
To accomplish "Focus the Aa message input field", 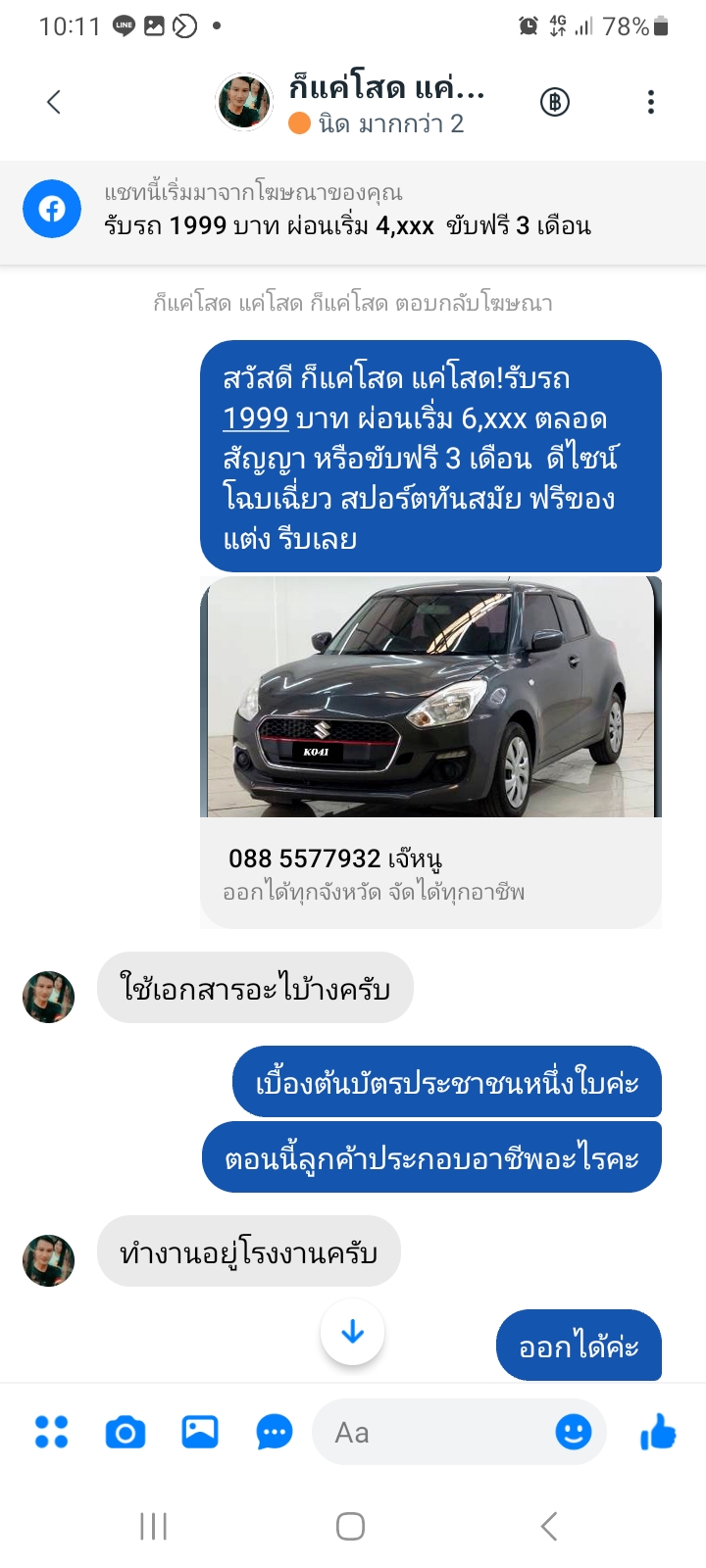I will click(x=431, y=1432).
